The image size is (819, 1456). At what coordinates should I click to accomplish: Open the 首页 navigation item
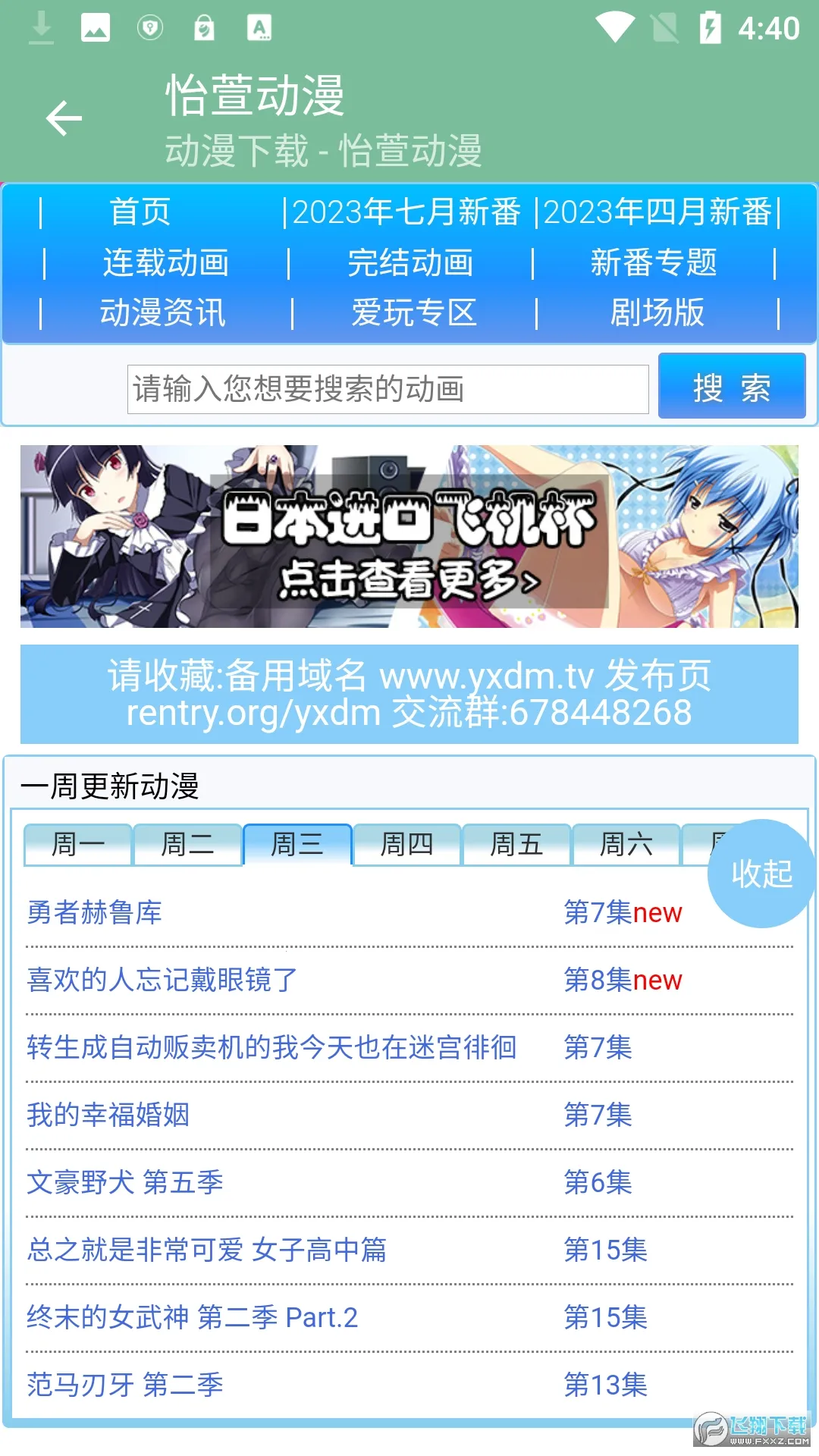(x=141, y=213)
